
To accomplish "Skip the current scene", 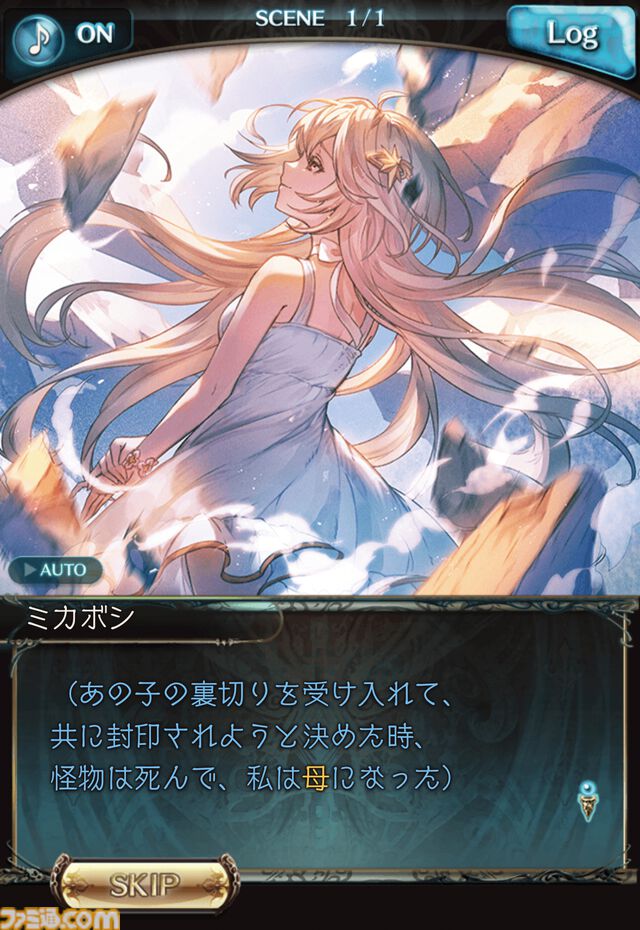I will coord(146,883).
